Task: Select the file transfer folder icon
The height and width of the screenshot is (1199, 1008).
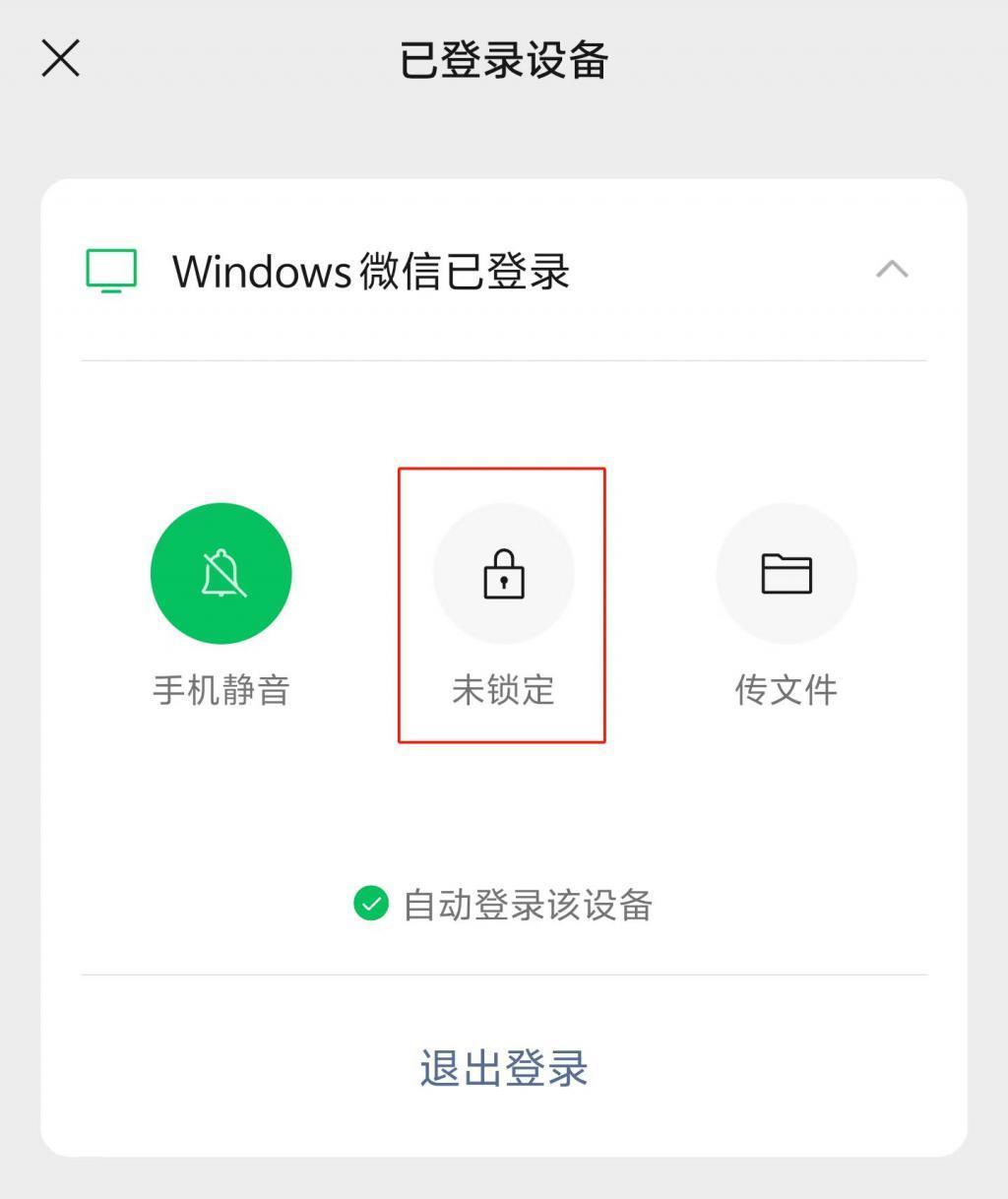Action: pos(786,574)
